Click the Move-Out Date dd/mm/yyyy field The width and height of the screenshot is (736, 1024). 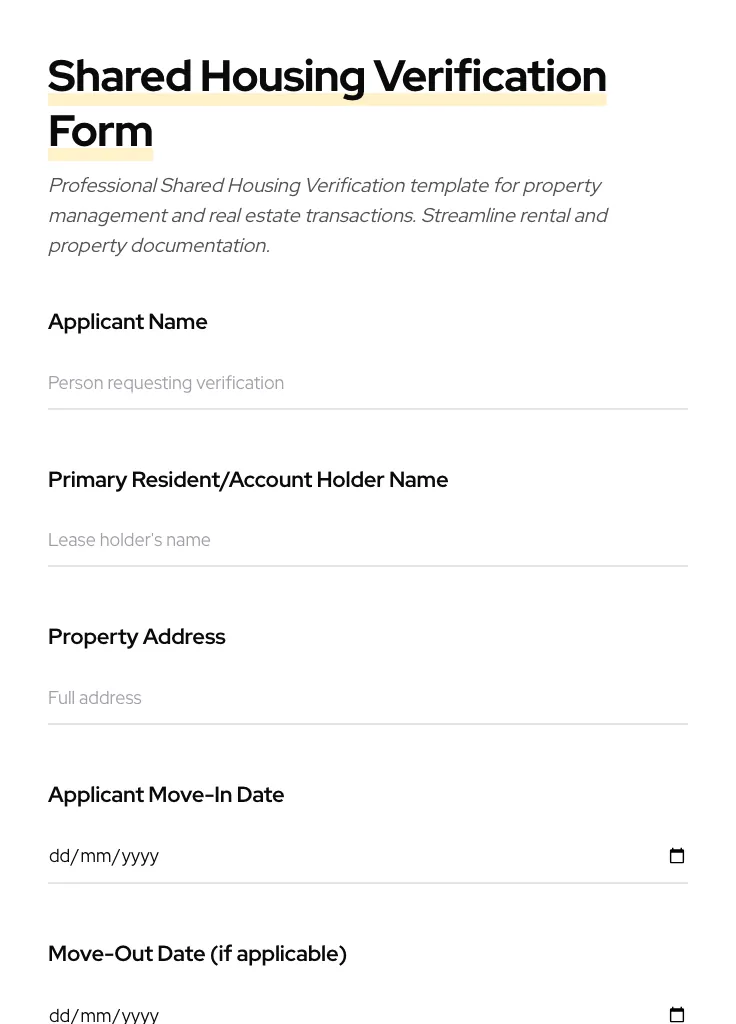click(300, 1014)
